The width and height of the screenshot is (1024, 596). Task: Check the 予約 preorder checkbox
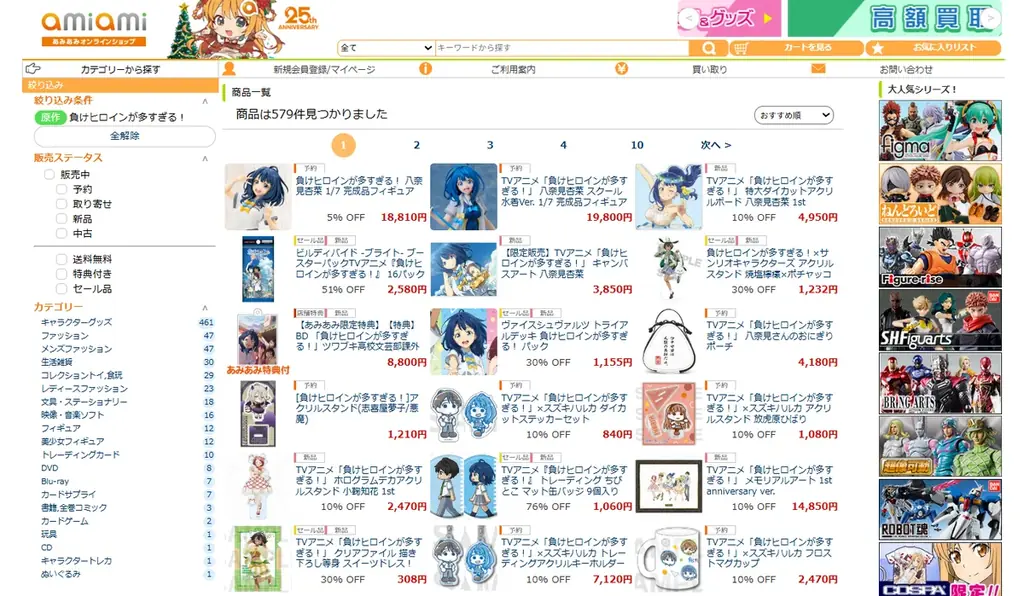click(63, 189)
